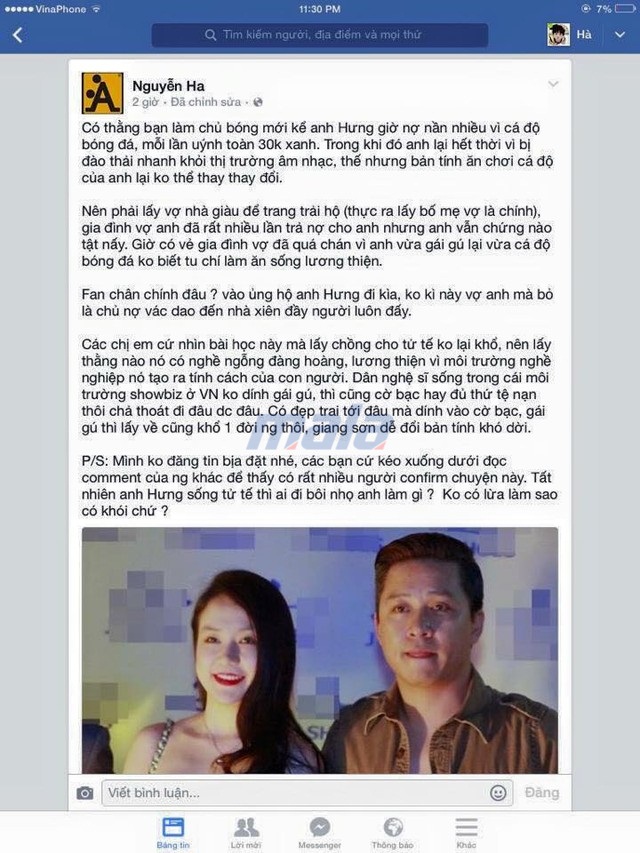
Task: Attach a photo with the camera icon
Action: (x=85, y=793)
